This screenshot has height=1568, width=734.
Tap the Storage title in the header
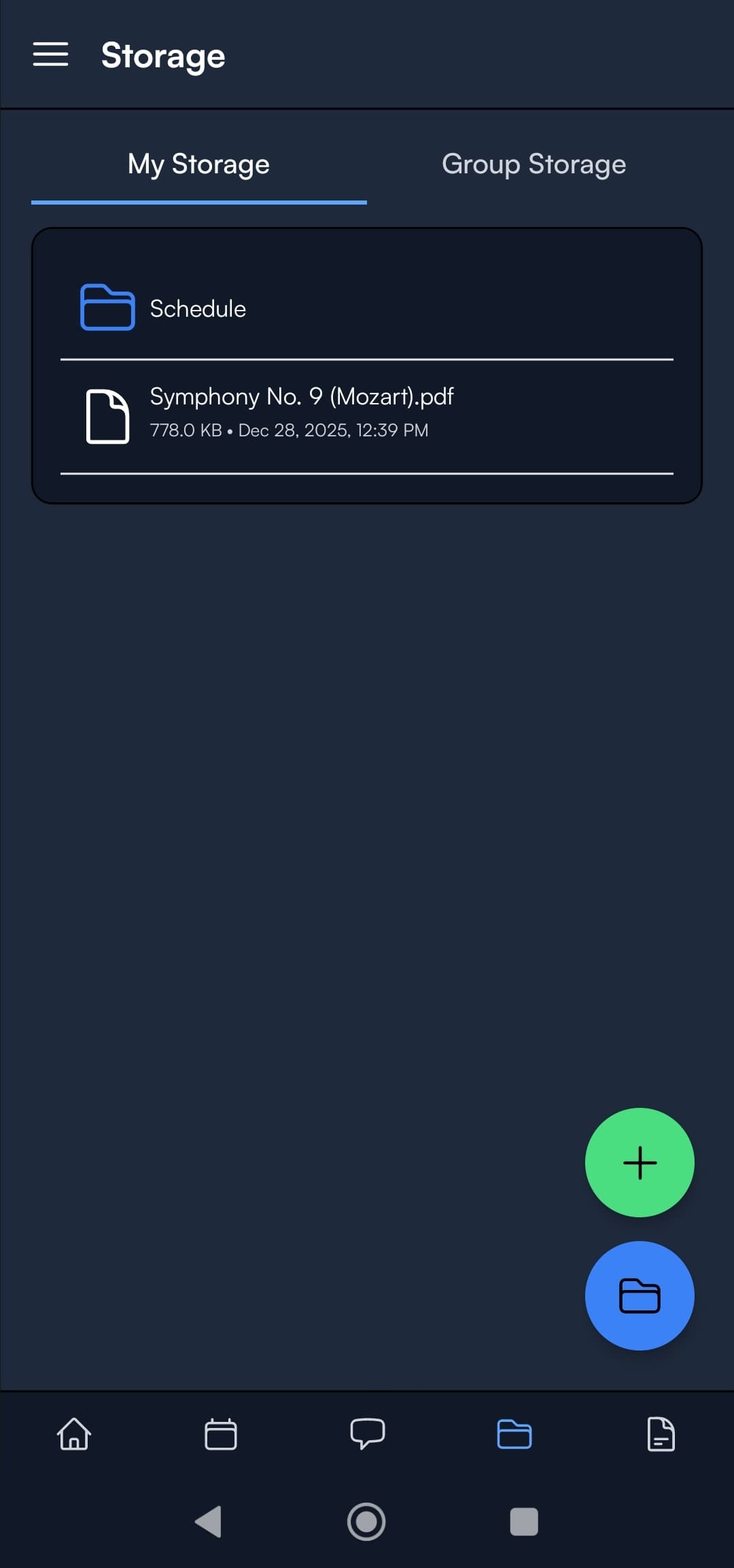(x=163, y=56)
